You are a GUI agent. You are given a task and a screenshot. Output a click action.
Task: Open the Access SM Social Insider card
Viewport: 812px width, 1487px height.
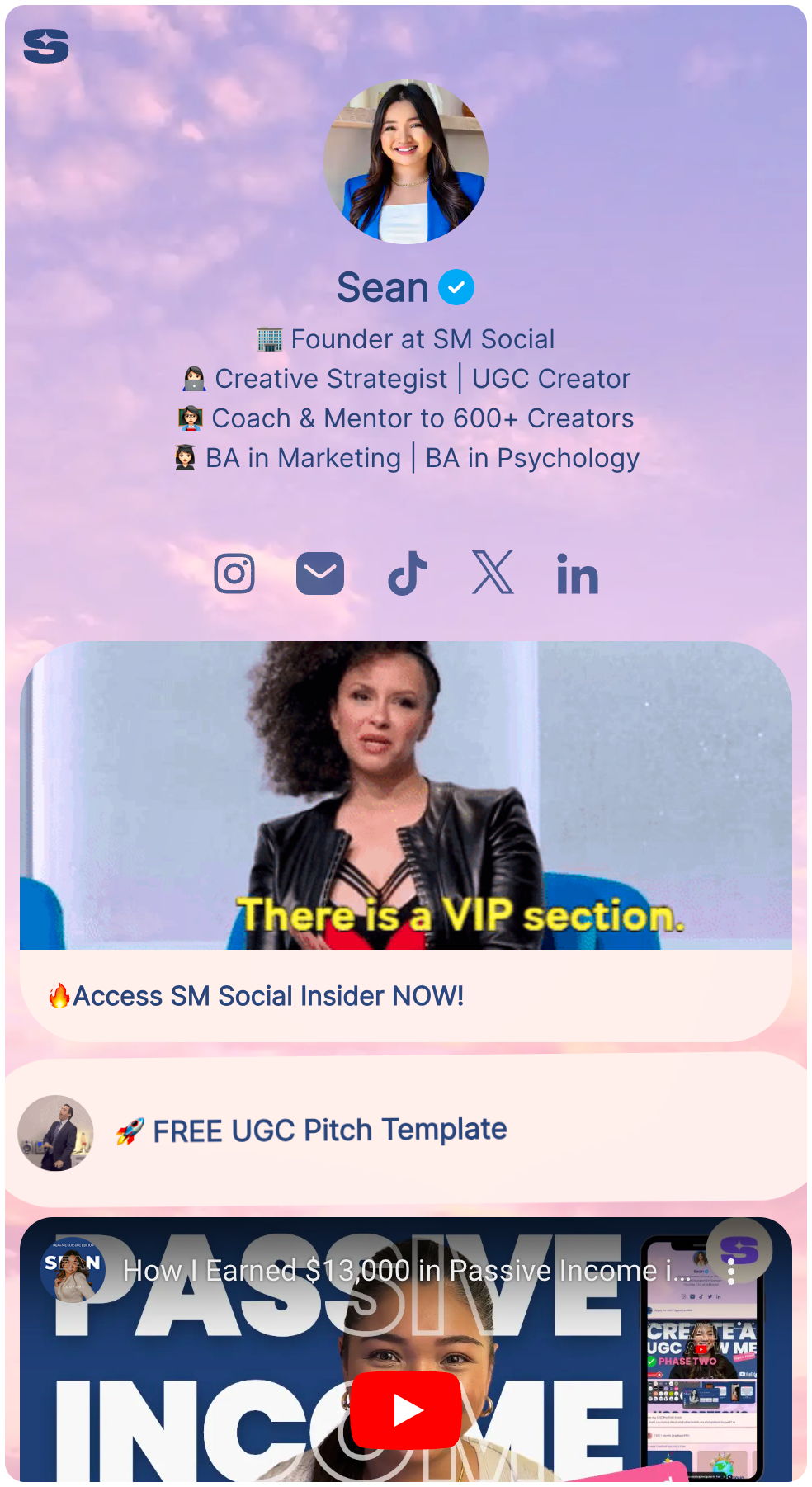click(x=405, y=995)
